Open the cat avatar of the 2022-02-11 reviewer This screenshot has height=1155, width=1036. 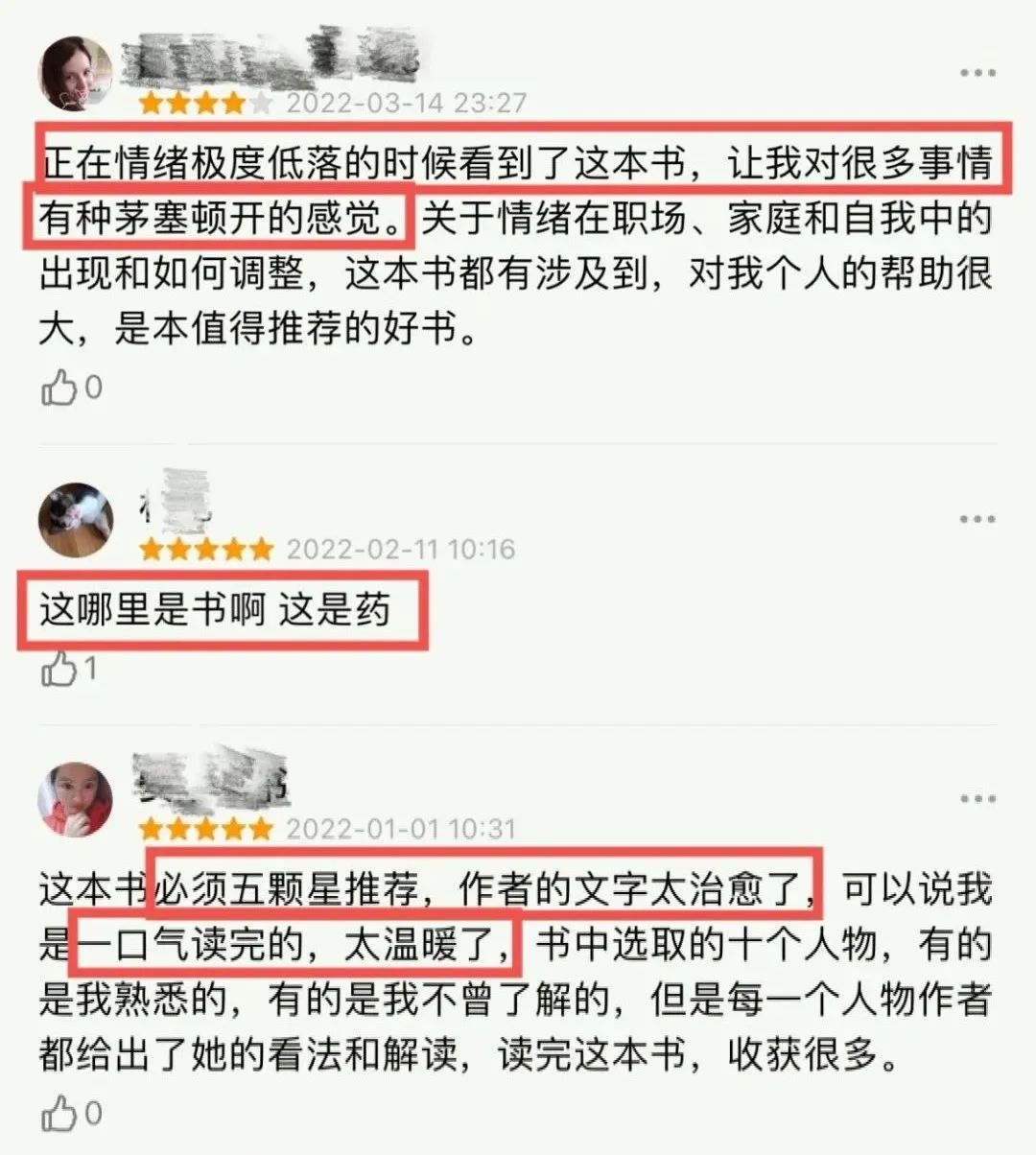point(75,521)
